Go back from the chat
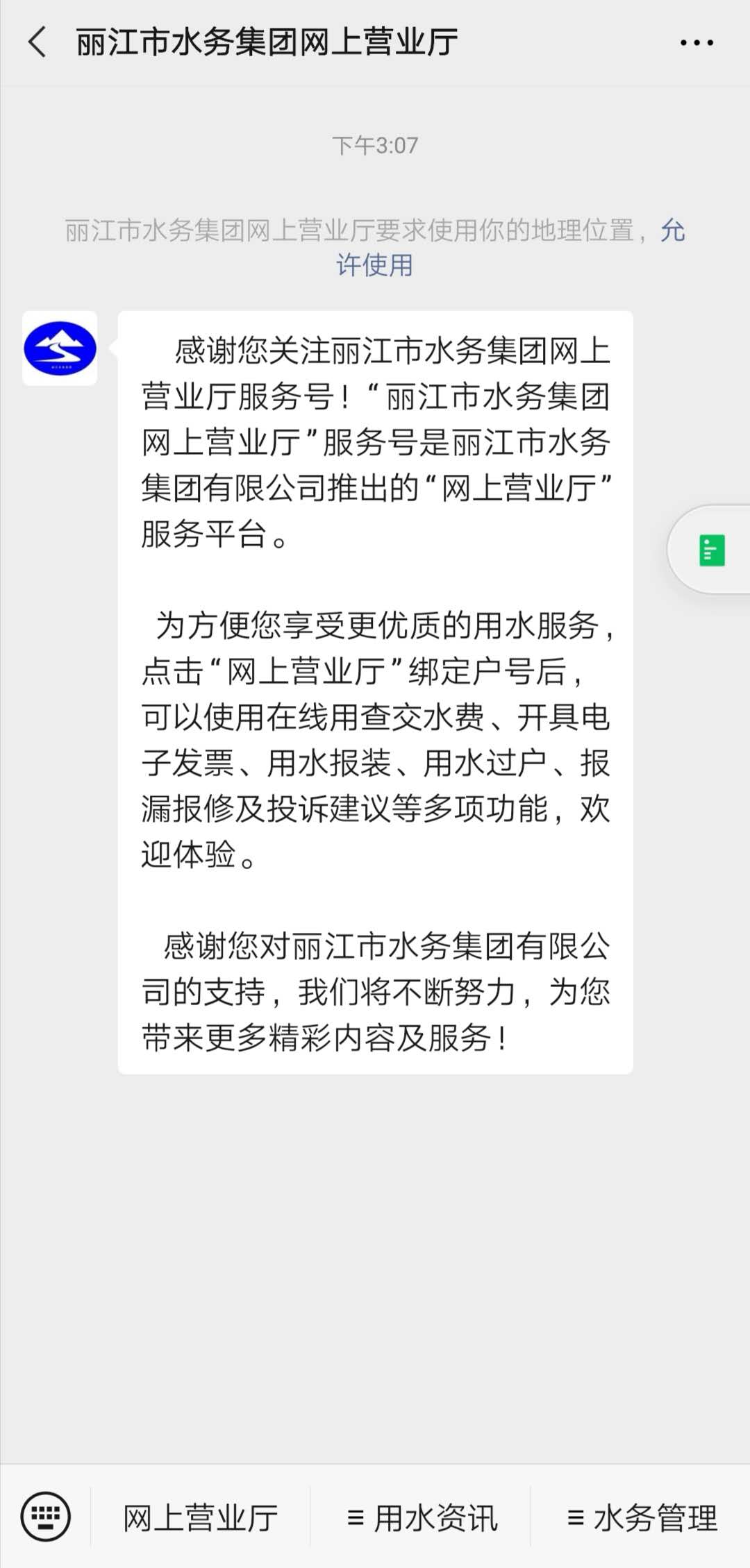 tap(37, 42)
